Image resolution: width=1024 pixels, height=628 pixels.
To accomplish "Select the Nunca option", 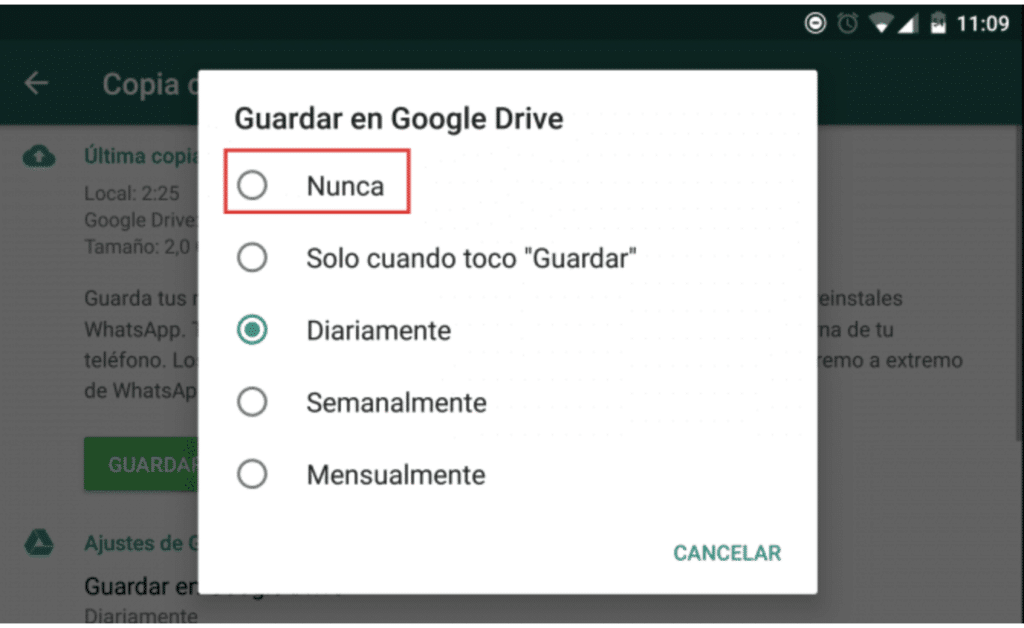I will [253, 186].
